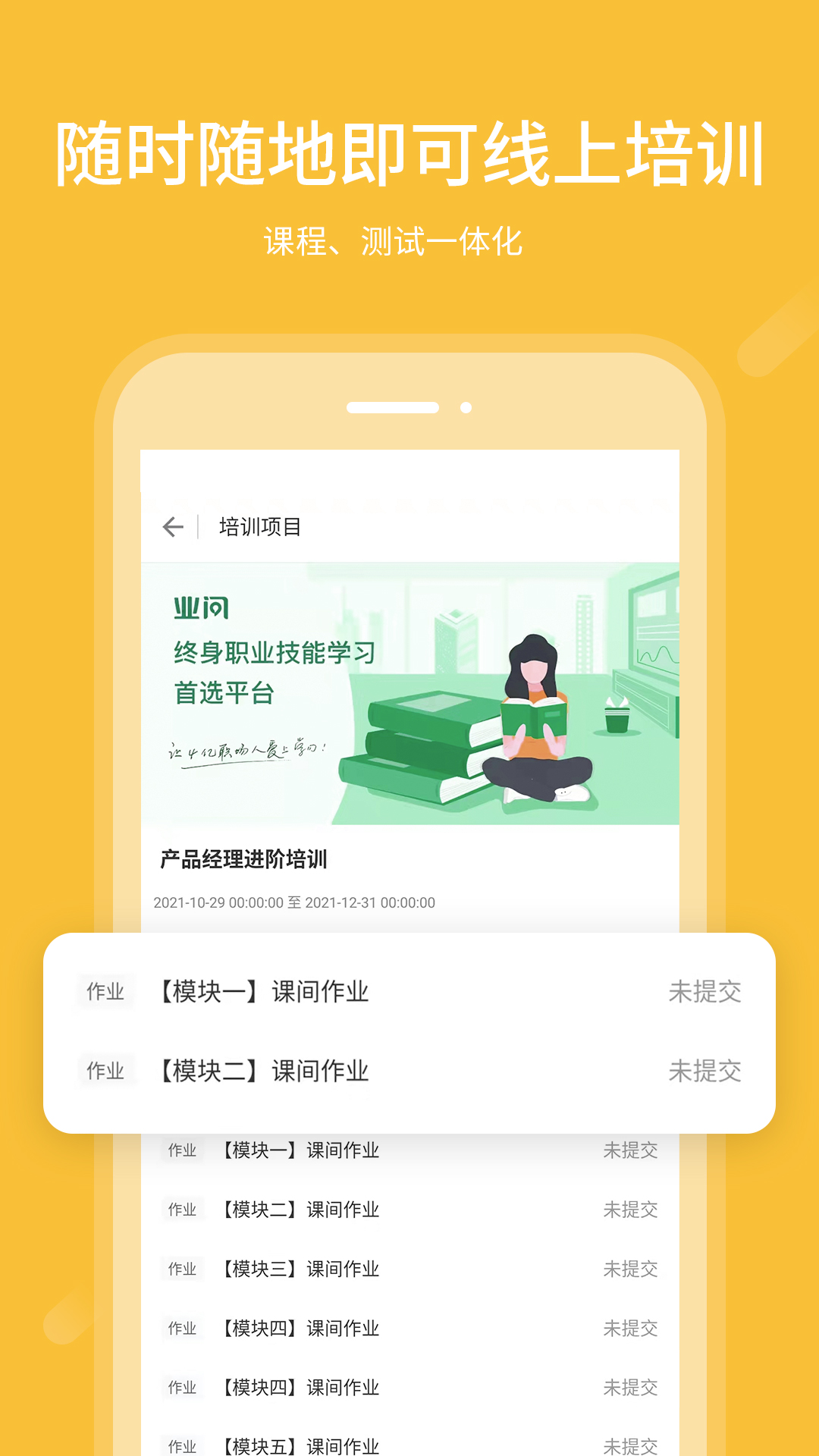Click 未提交 status of 模块一 assignment
This screenshot has height=1456, width=819.
(706, 991)
